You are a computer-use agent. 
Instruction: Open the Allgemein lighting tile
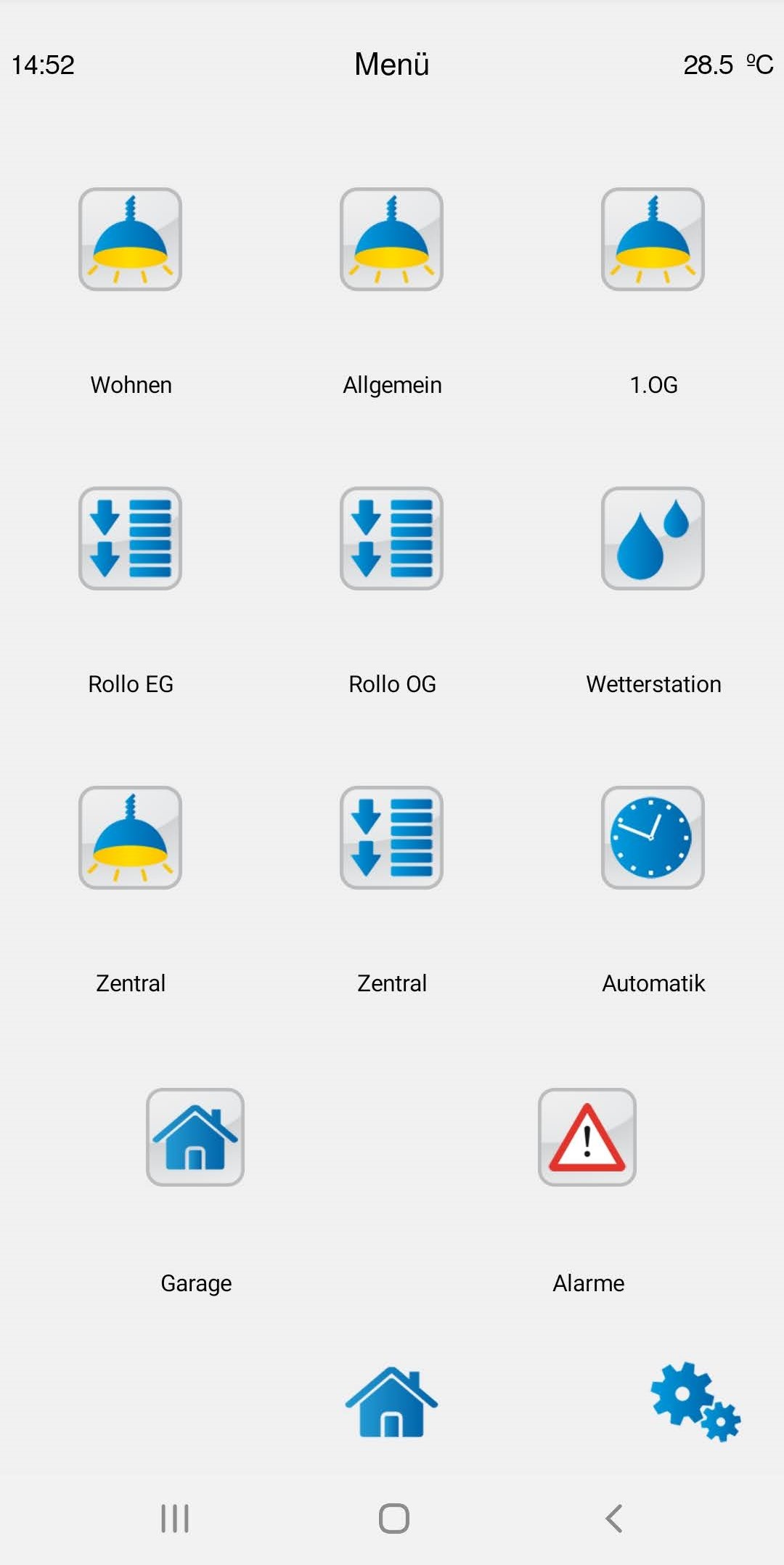(391, 239)
